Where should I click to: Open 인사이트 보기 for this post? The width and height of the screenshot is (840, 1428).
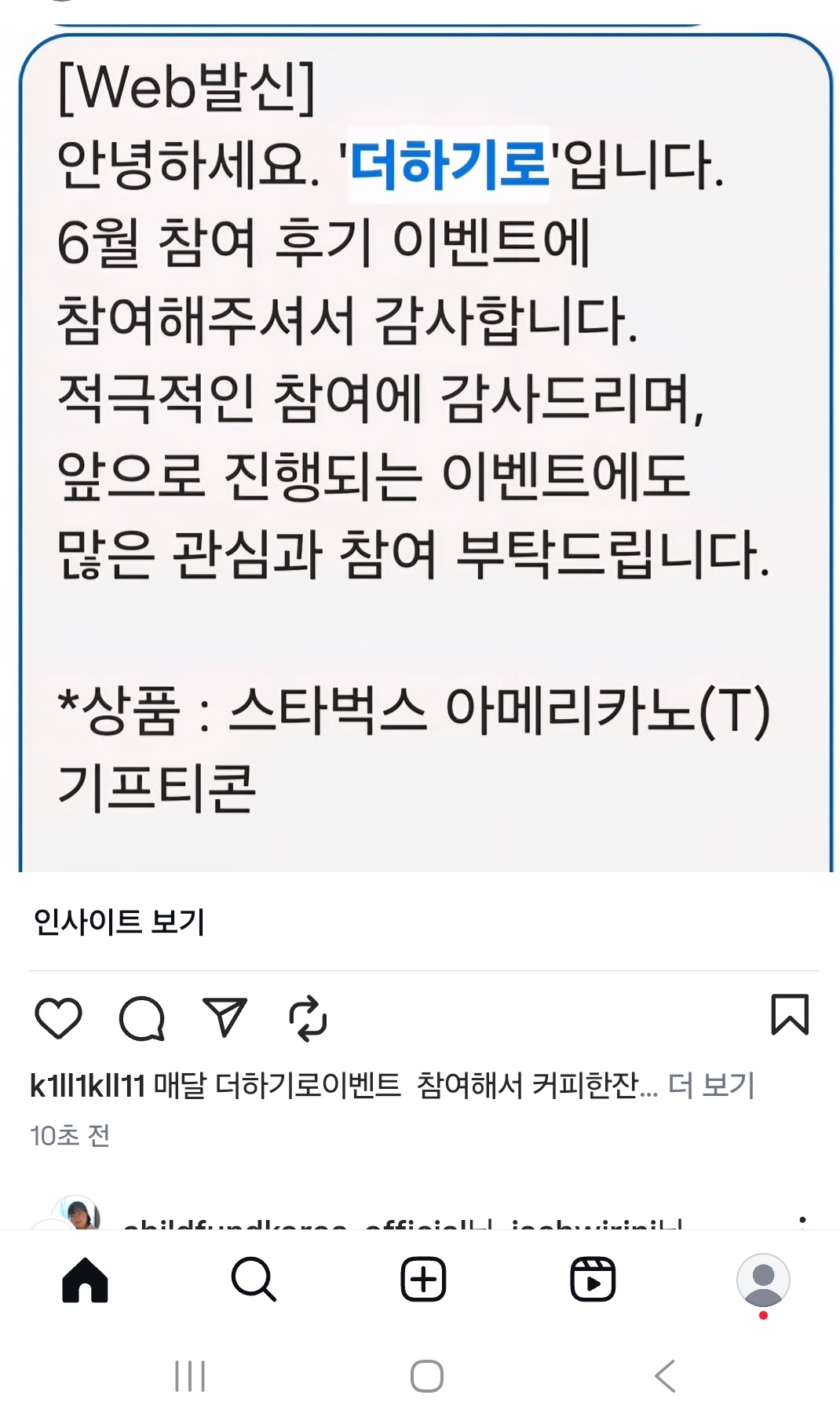coord(119,922)
